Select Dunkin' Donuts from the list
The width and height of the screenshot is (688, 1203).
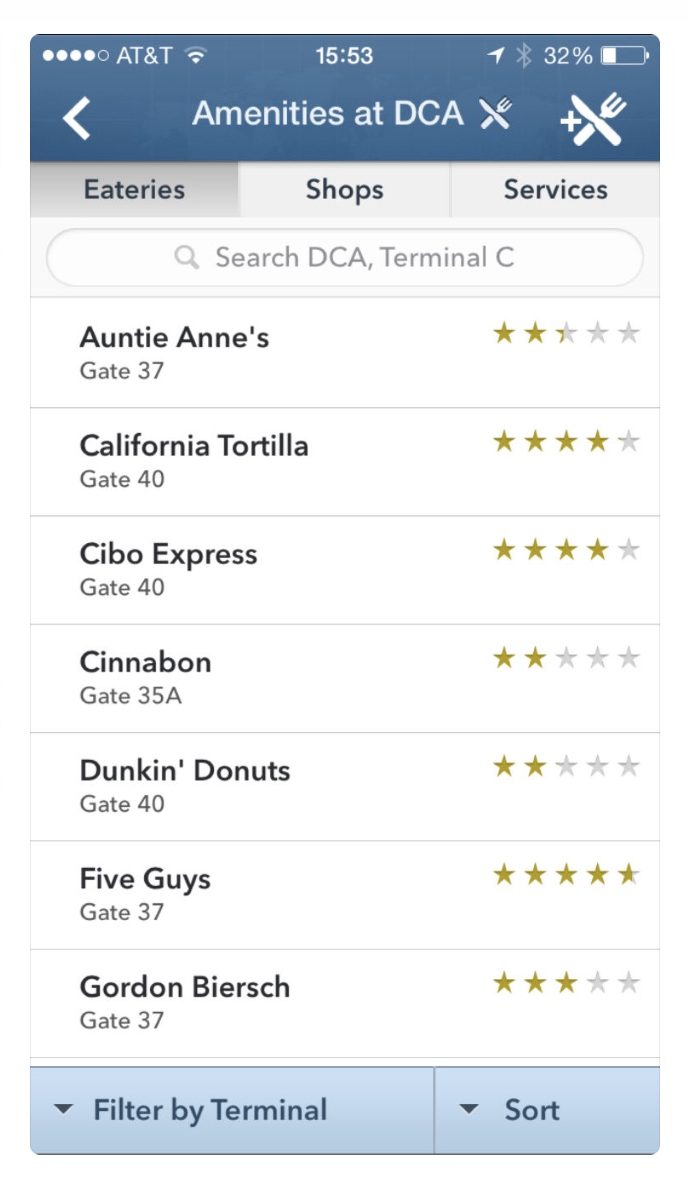pyautogui.click(x=345, y=786)
